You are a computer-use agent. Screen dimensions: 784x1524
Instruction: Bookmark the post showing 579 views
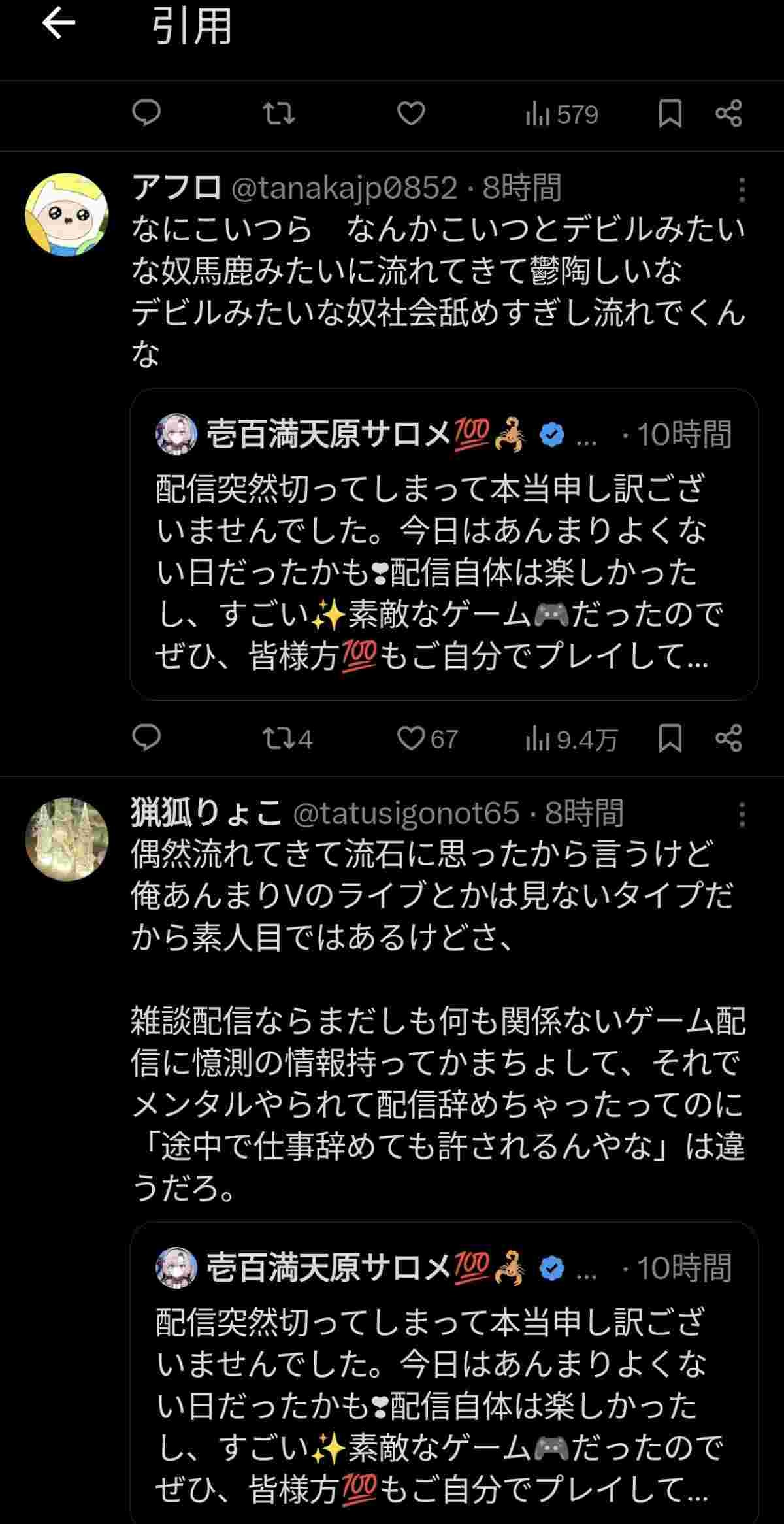point(670,114)
